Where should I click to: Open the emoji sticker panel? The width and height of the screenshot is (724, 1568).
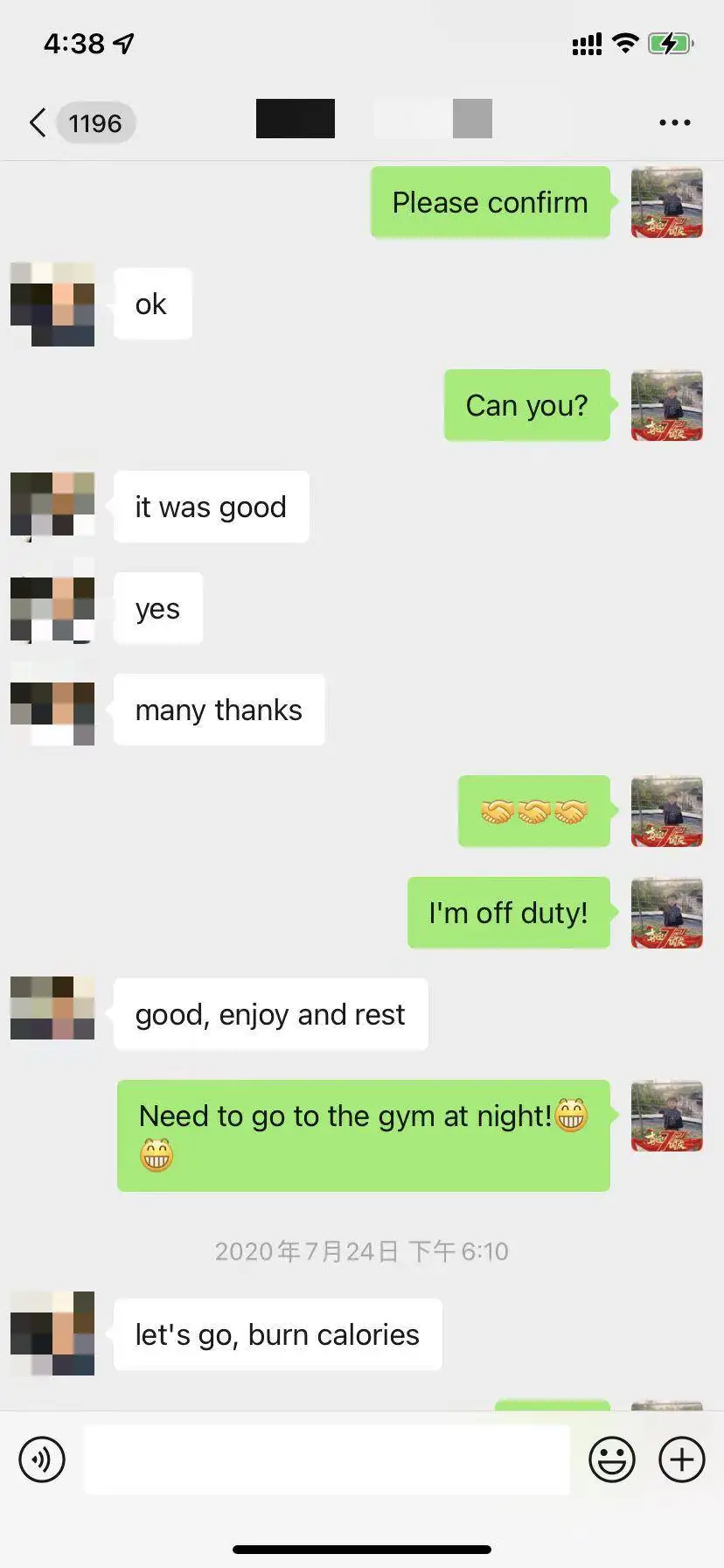[x=612, y=1459]
